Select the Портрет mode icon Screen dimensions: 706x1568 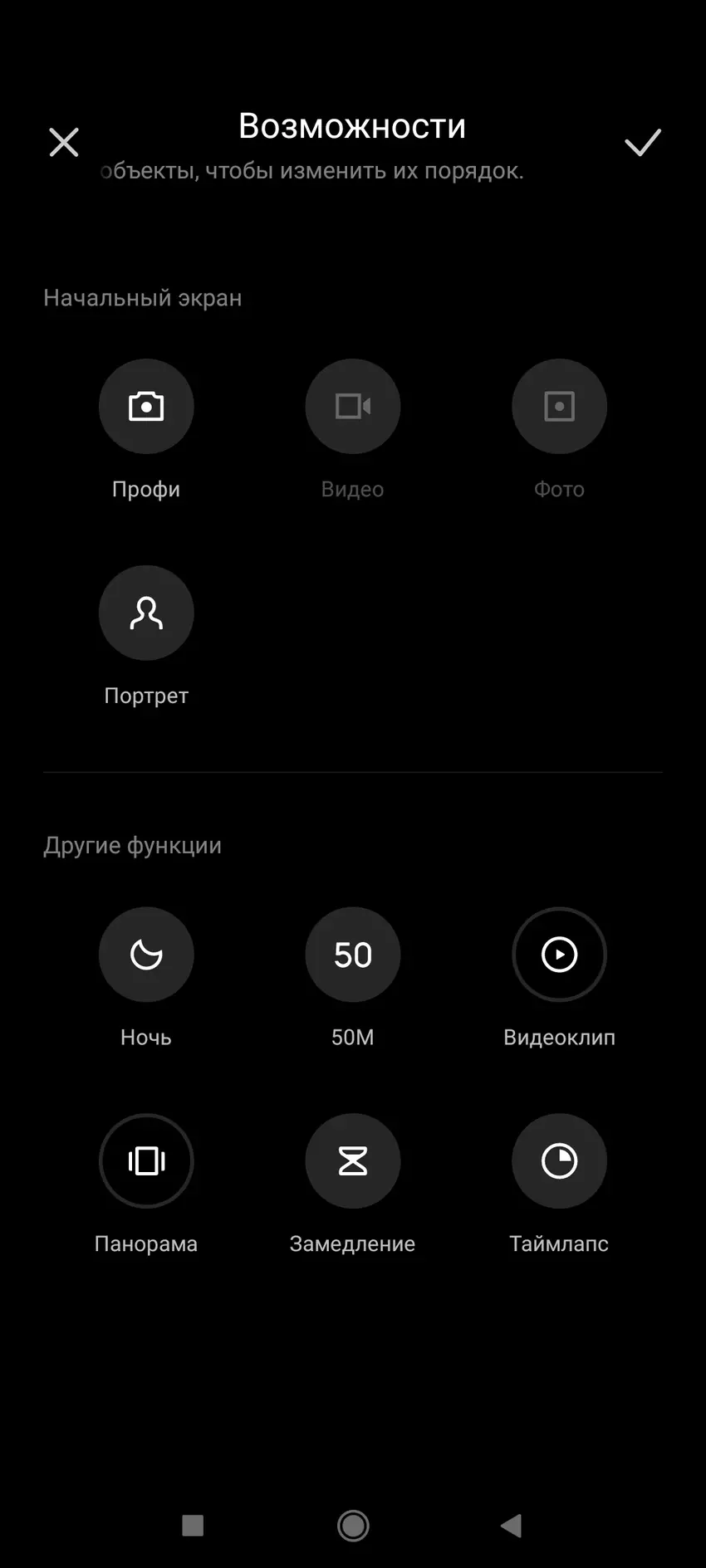[x=146, y=613]
